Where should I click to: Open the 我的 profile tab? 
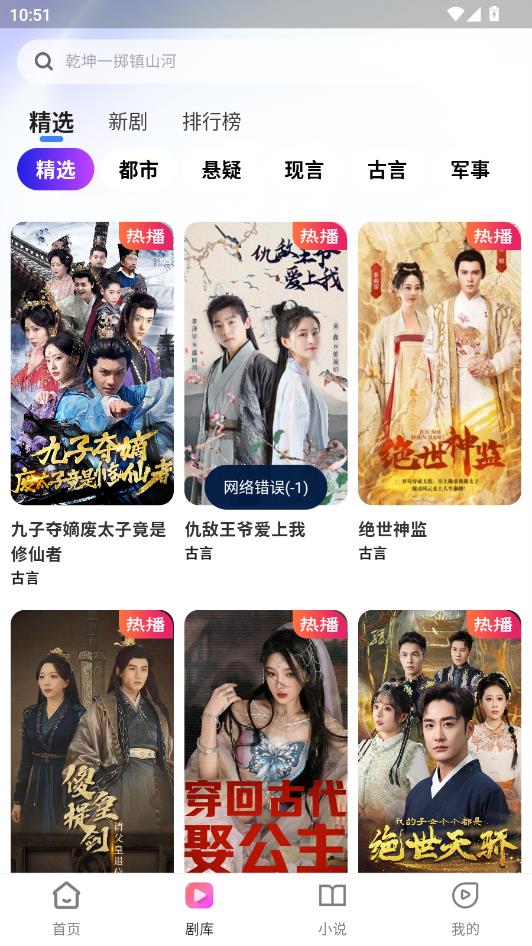pyautogui.click(x=465, y=909)
